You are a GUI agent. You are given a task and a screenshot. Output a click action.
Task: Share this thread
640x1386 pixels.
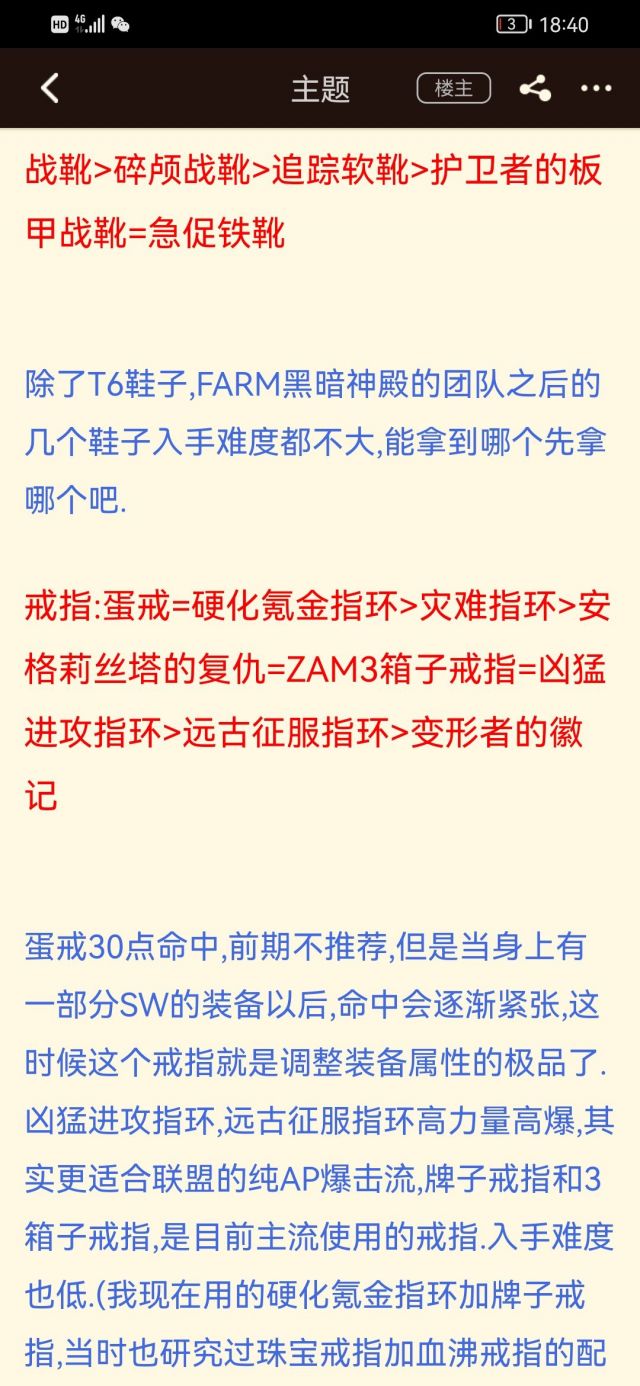tap(535, 88)
